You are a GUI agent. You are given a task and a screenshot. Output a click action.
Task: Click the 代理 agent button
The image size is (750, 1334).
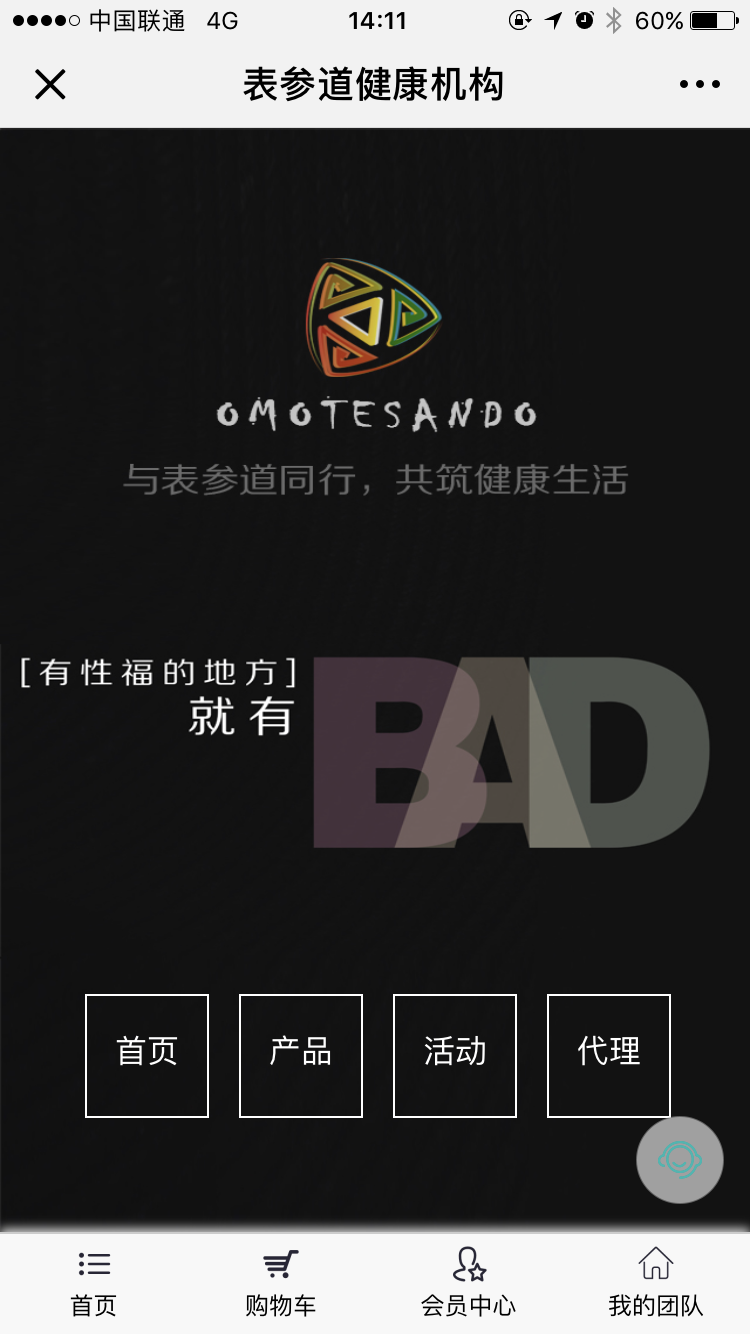tap(608, 1055)
